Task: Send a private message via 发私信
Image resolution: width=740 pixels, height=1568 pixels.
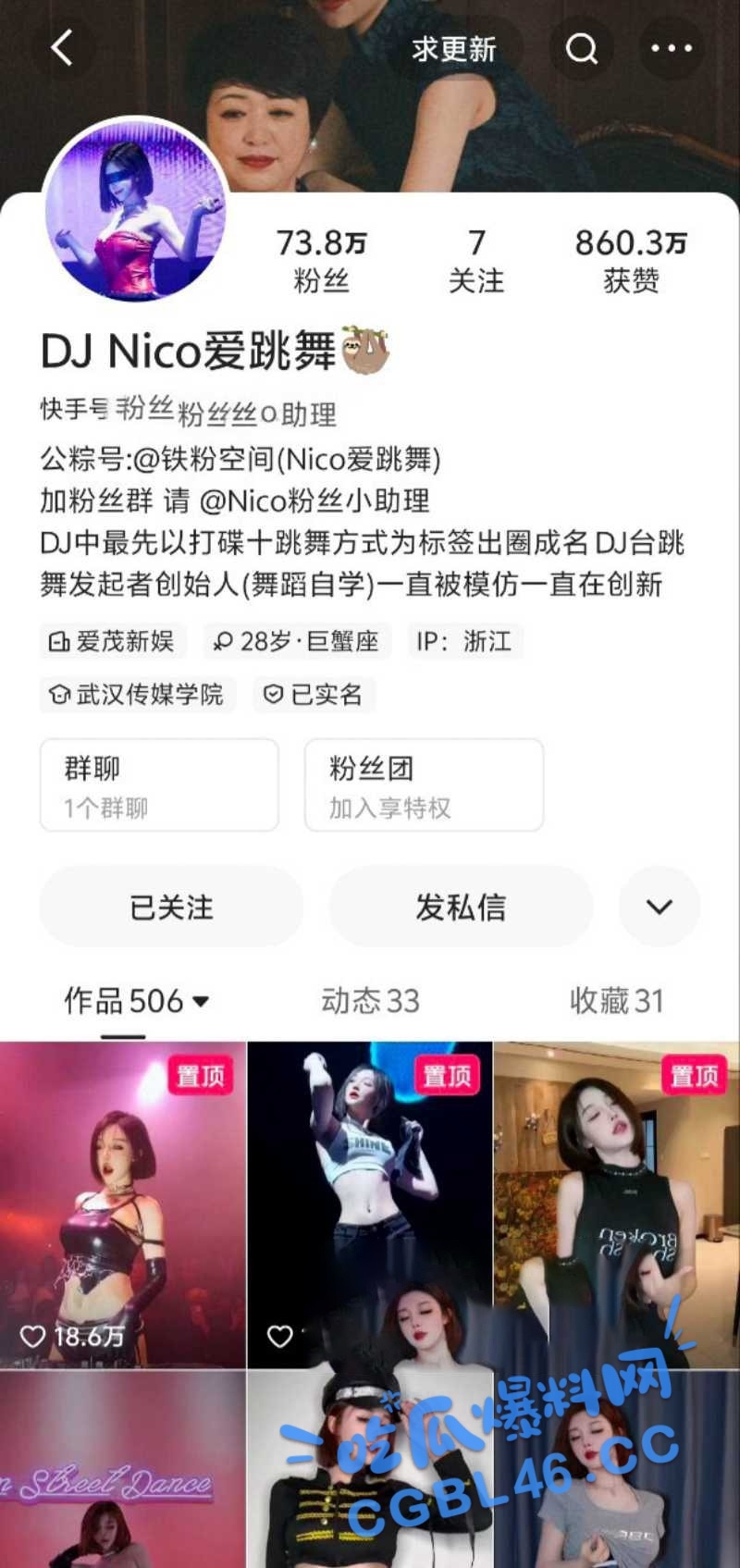Action: [x=461, y=907]
